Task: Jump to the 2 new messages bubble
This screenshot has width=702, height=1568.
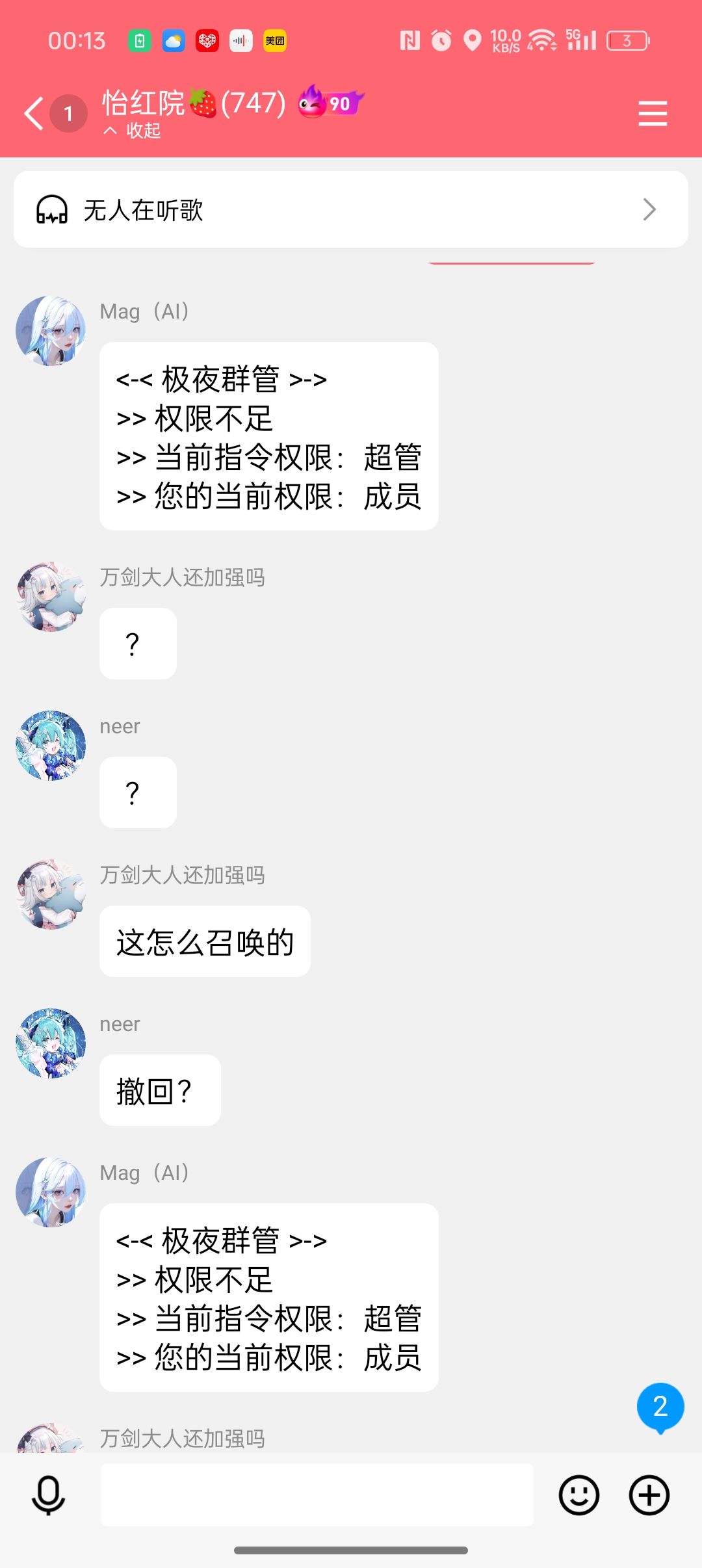Action: click(x=660, y=1407)
